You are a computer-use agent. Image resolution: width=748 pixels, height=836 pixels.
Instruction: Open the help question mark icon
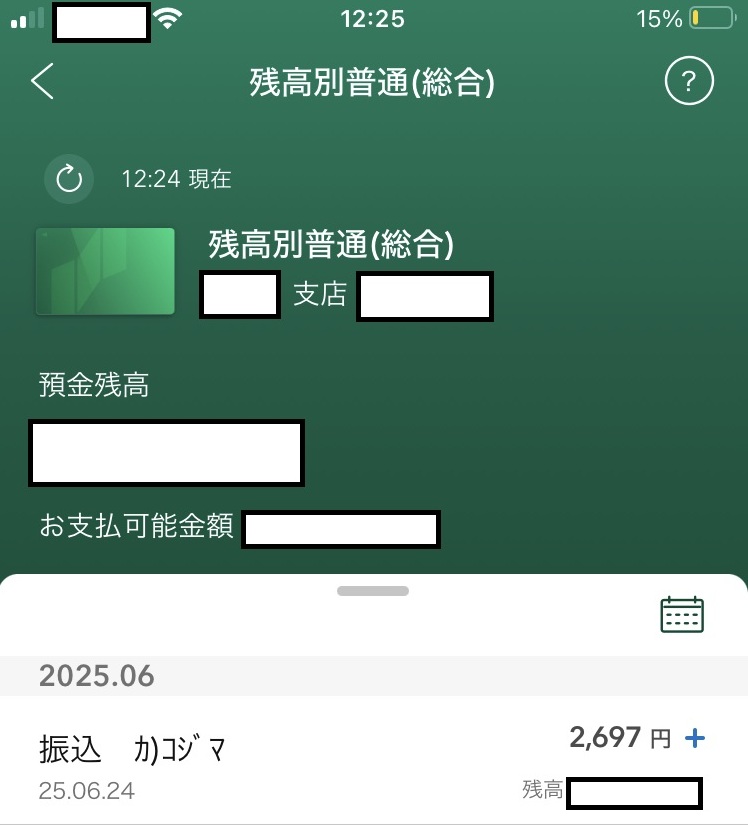(x=689, y=82)
